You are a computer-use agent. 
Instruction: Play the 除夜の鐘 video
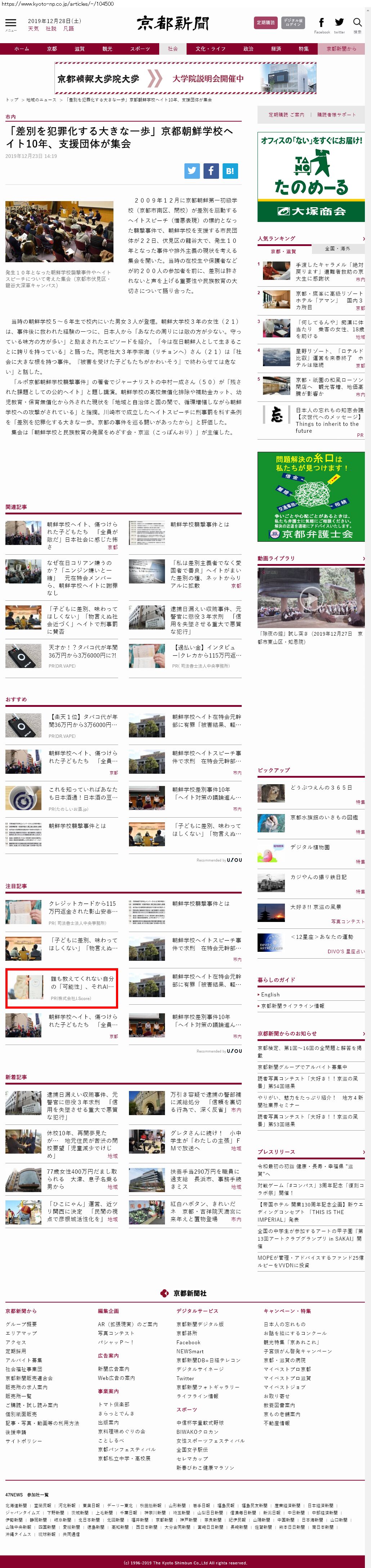[311, 598]
